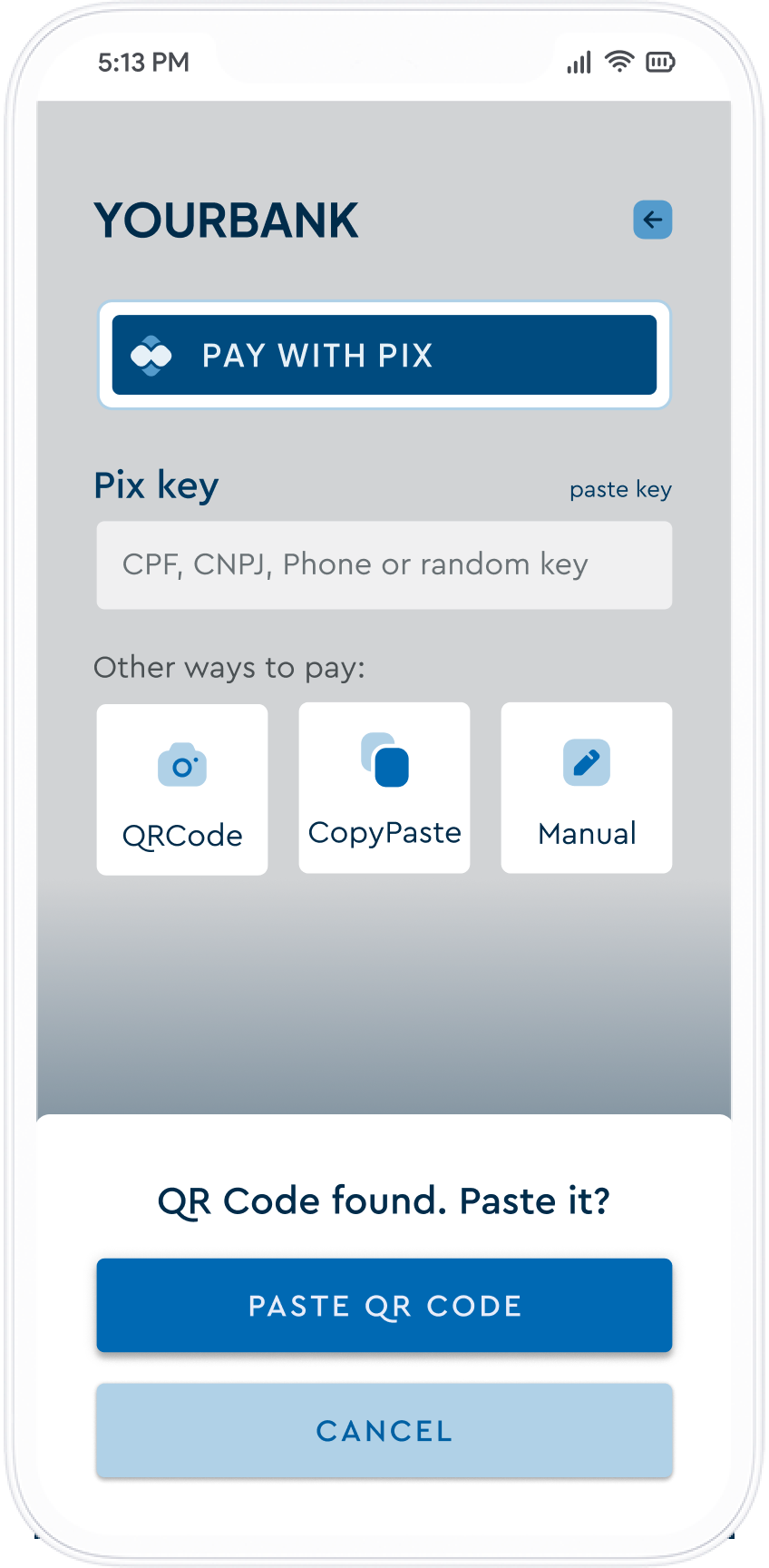Select Pay with Pix button
Viewport: 769px width, 1568px height.
tap(384, 355)
